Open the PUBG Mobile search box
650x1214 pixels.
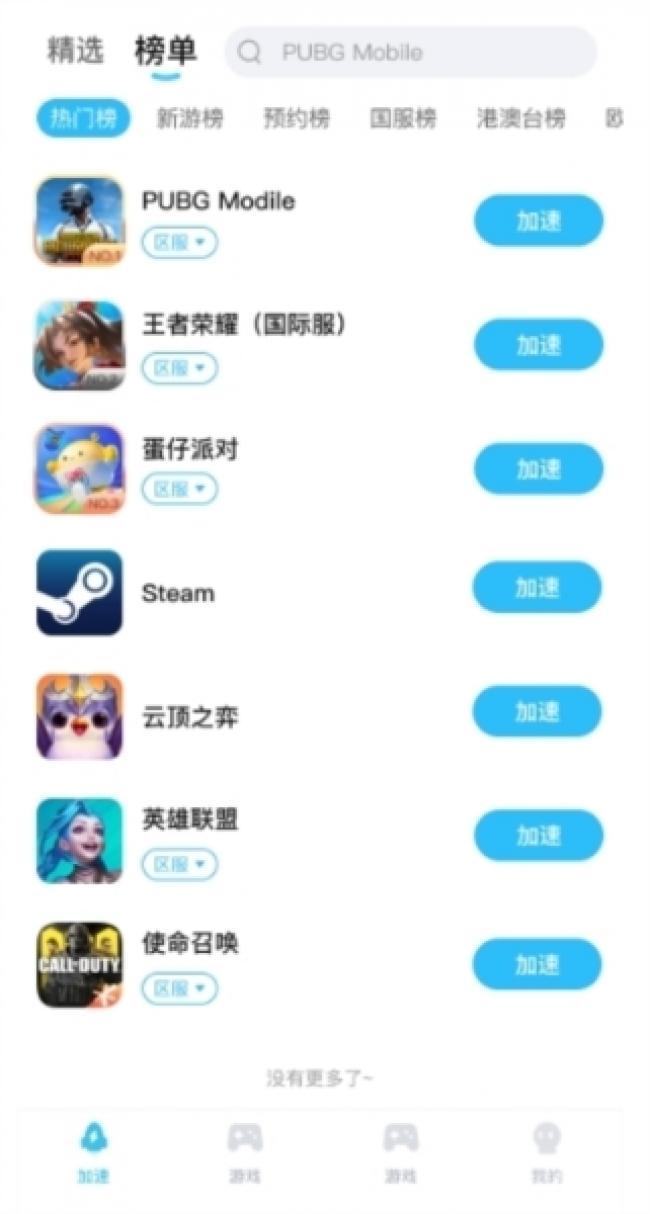tap(410, 52)
